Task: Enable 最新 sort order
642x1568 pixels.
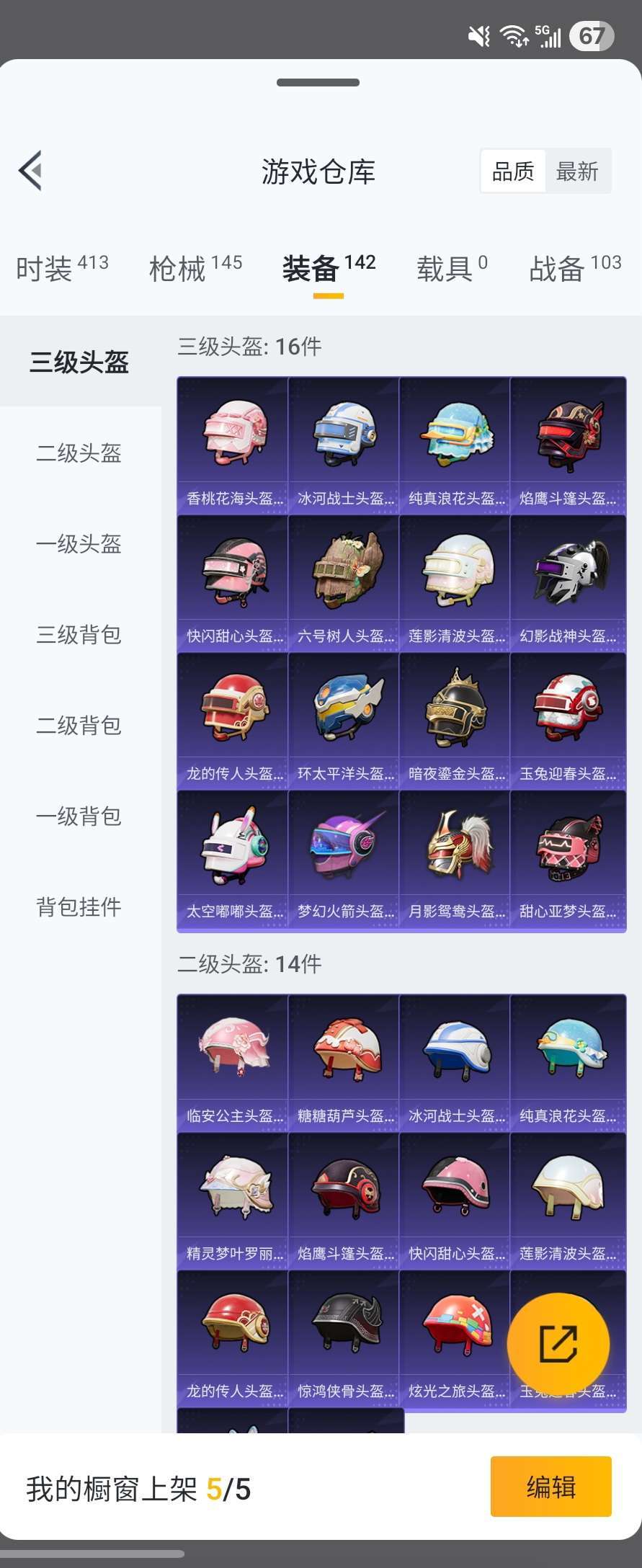Action: click(579, 171)
